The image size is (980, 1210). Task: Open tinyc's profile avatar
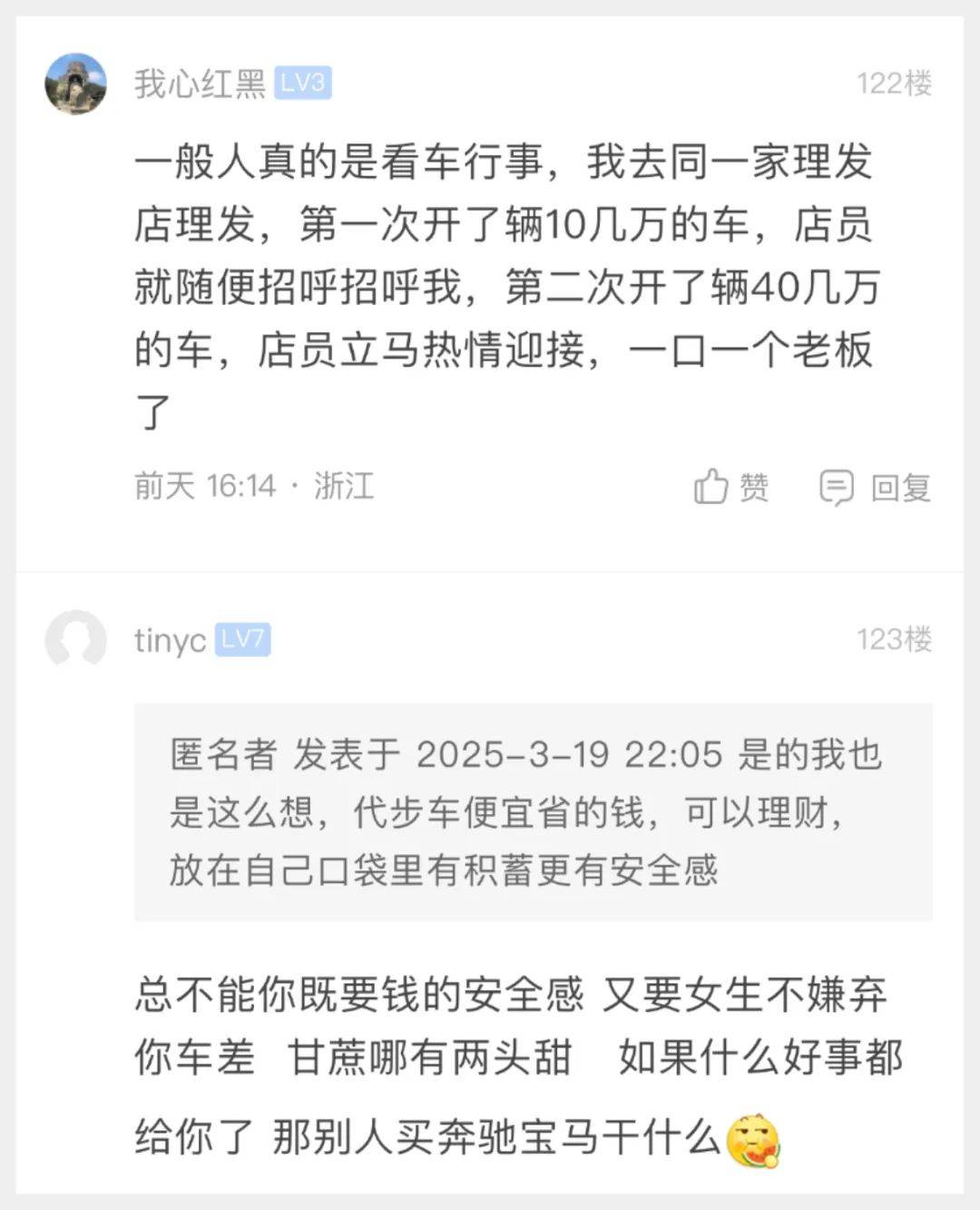76,640
